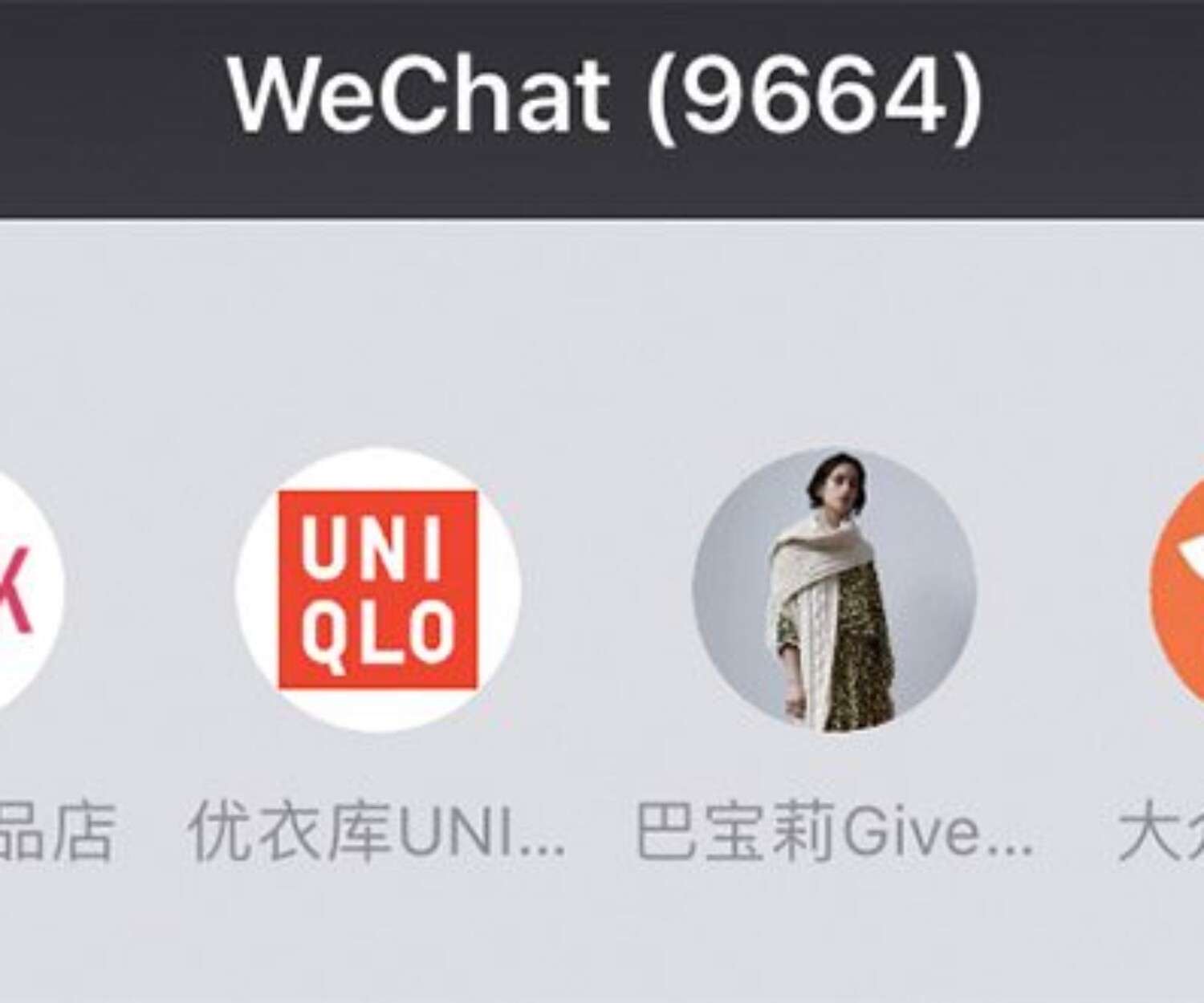Open the orange mini program icon
Image resolution: width=1204 pixels, height=1003 pixels.
click(x=1180, y=590)
